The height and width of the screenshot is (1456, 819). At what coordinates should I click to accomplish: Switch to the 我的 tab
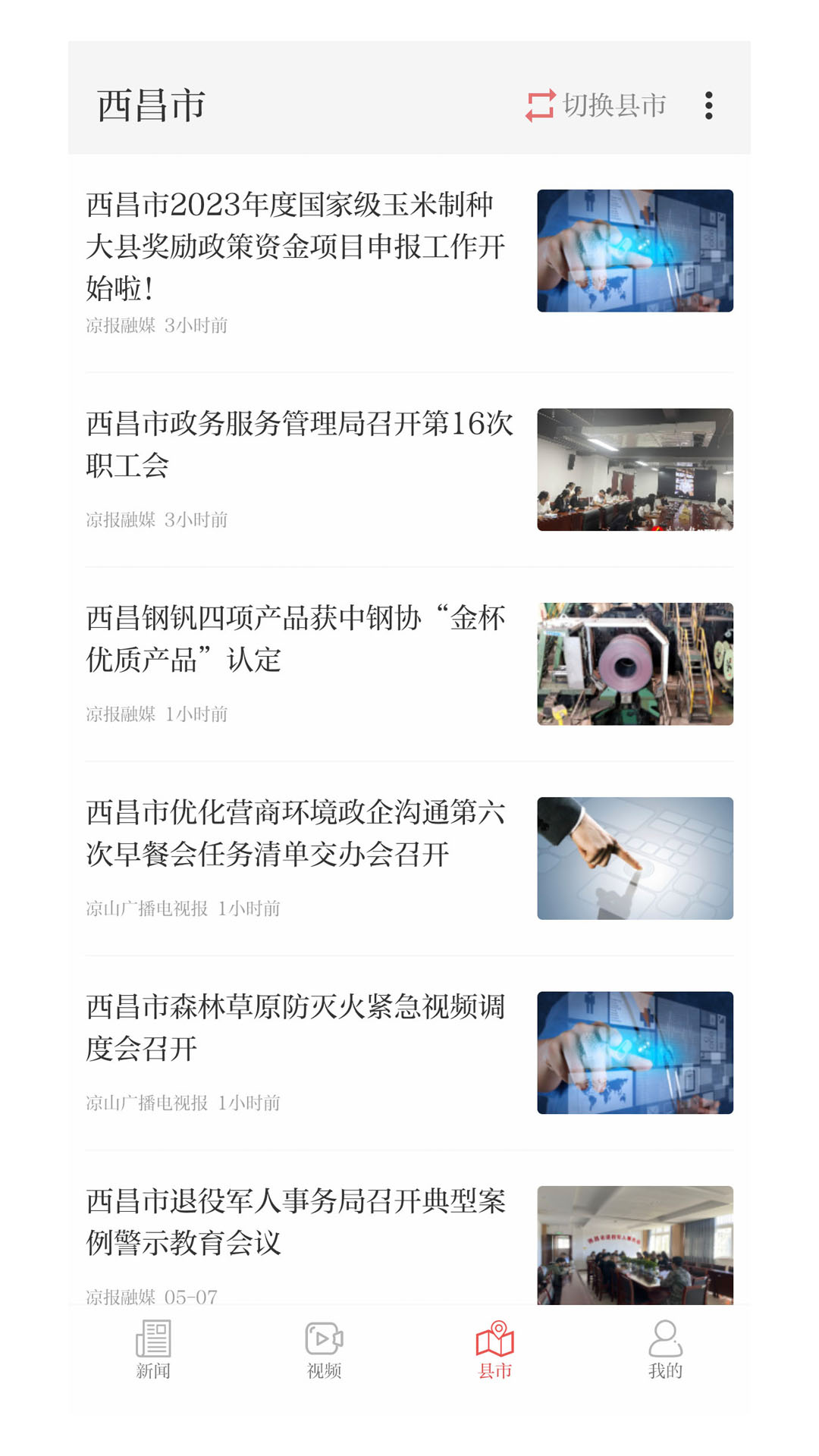[665, 1357]
